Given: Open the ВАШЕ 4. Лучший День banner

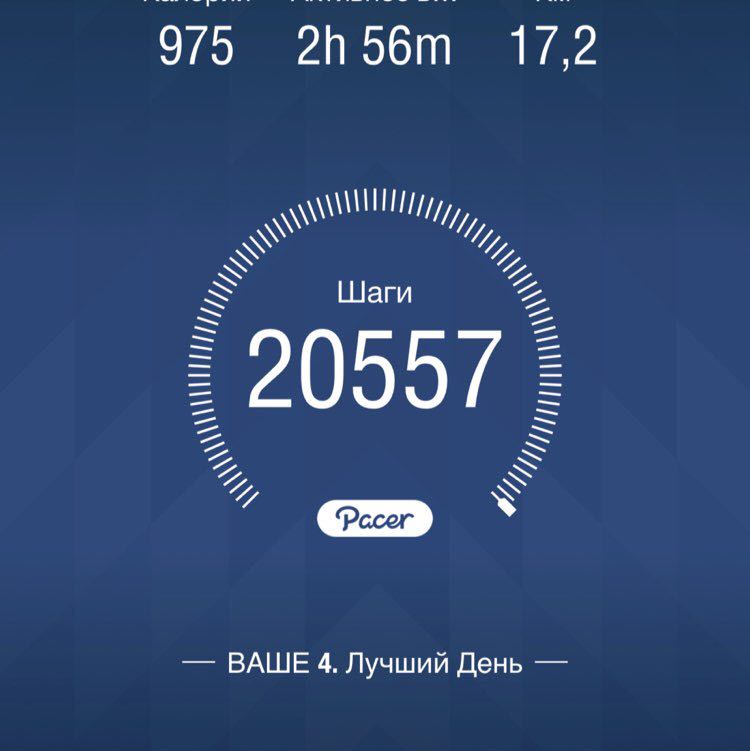Looking at the screenshot, I should [375, 660].
